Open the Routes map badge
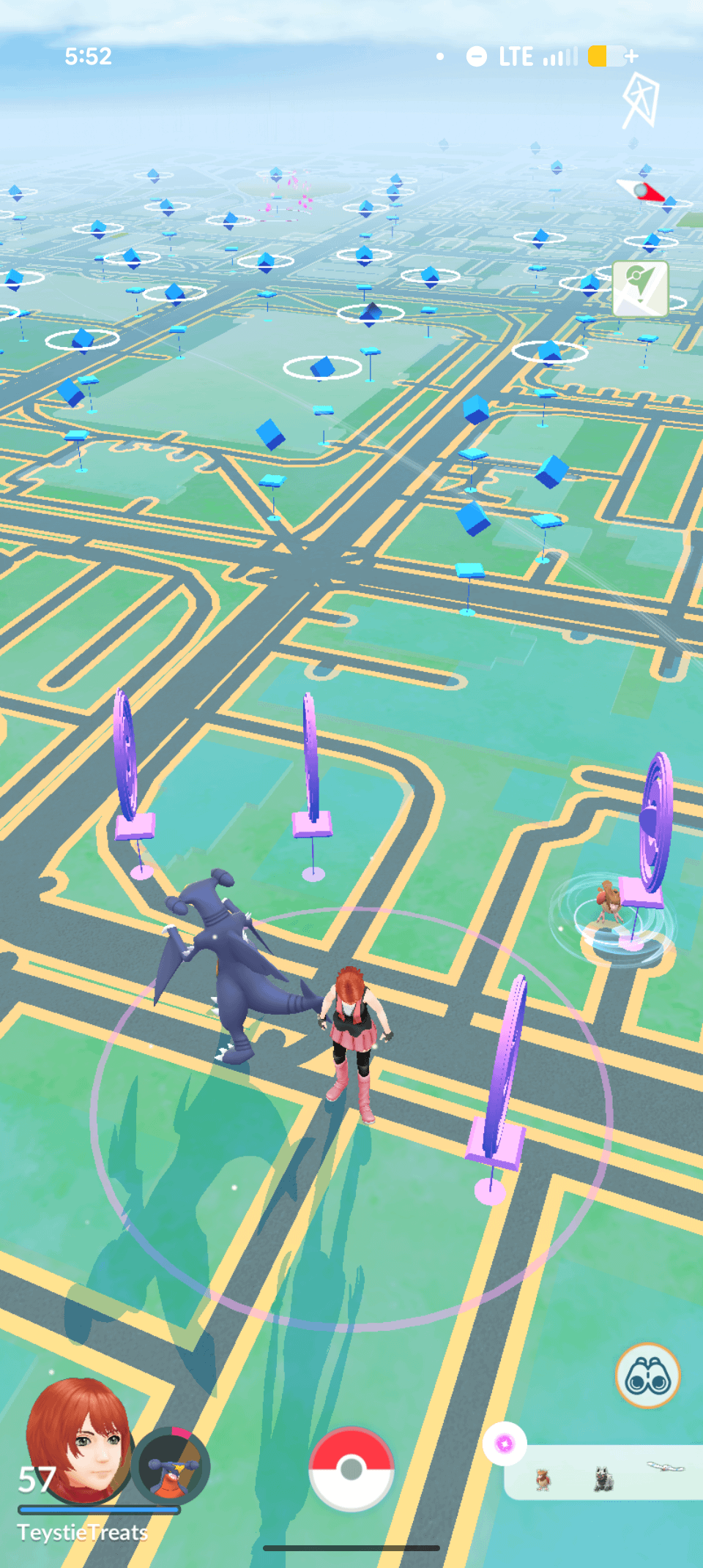 coord(640,288)
